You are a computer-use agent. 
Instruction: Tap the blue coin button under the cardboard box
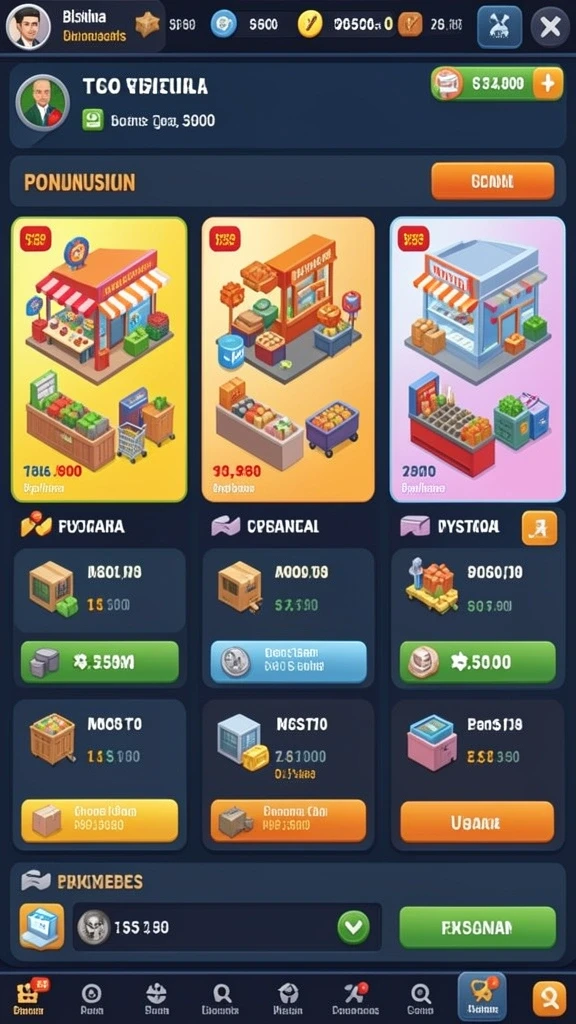pos(288,662)
